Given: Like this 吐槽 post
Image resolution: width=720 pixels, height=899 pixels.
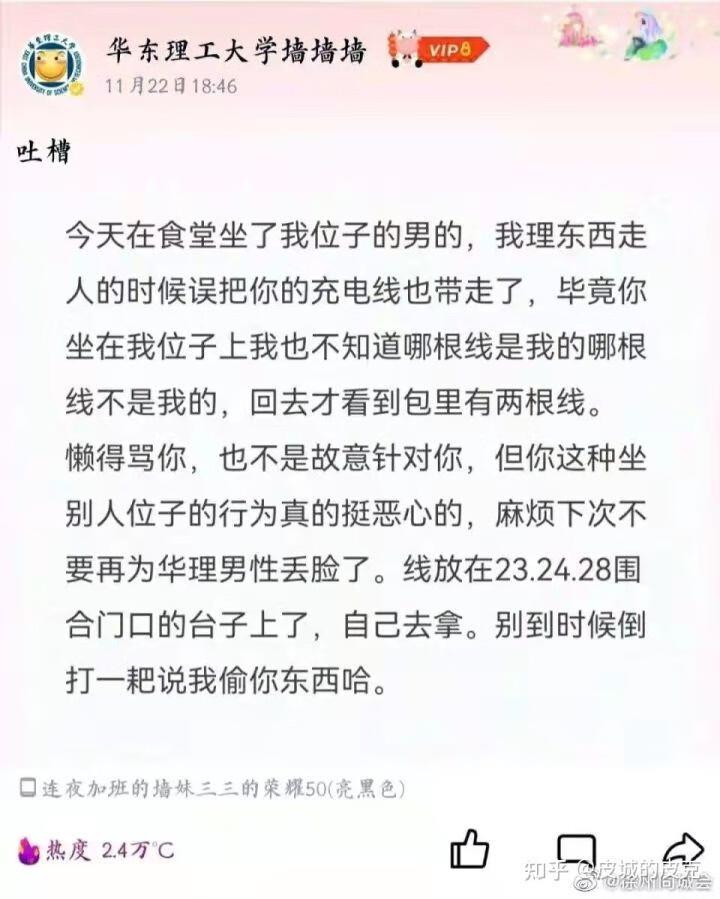Looking at the screenshot, I should click(x=470, y=848).
